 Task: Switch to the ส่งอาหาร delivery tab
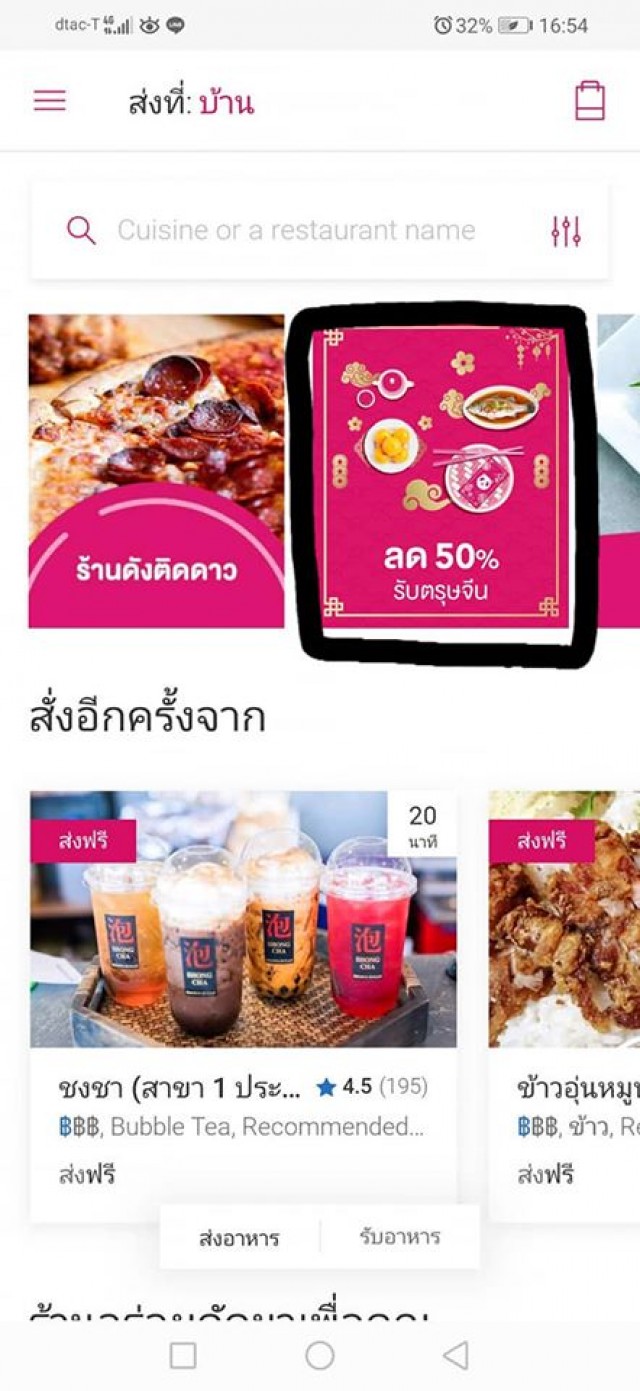(x=239, y=1238)
